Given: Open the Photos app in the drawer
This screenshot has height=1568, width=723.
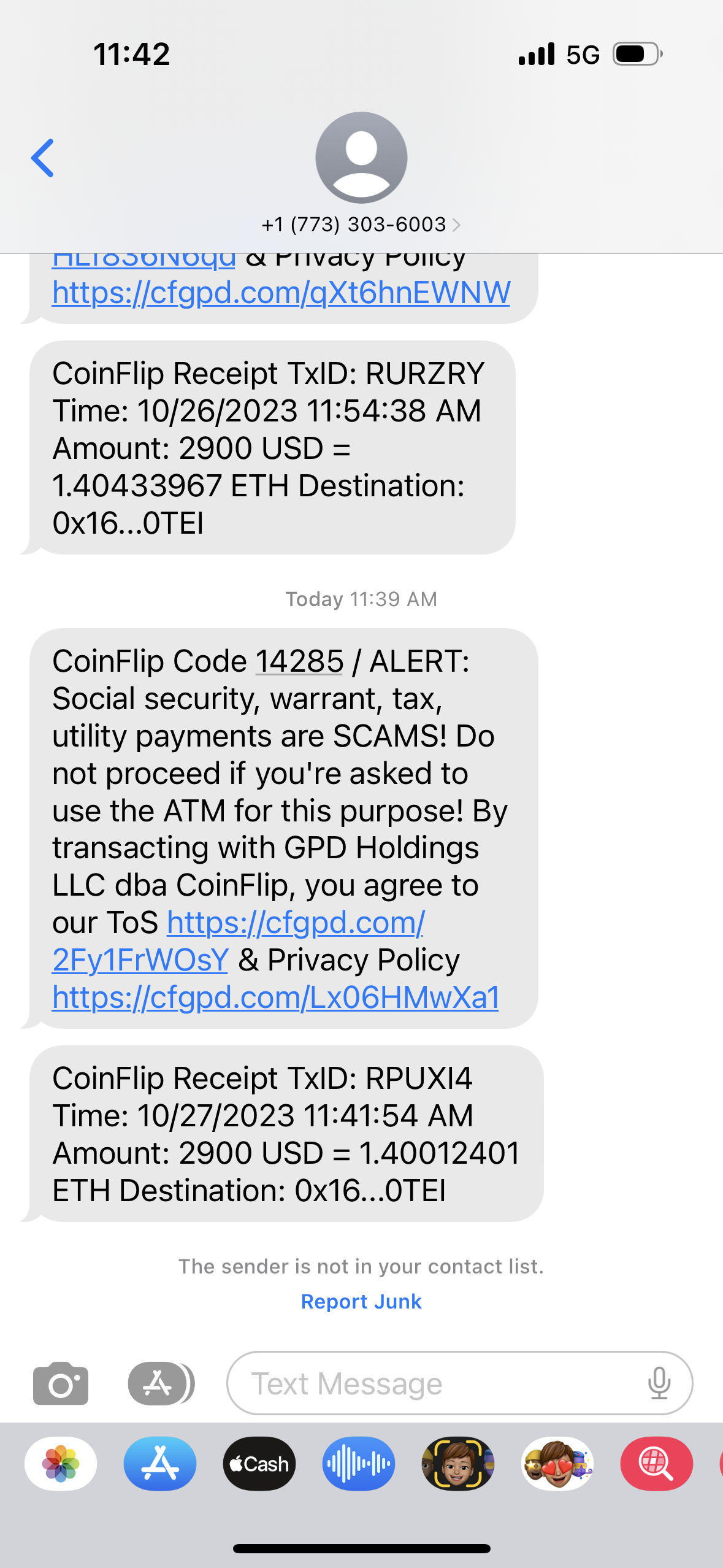Looking at the screenshot, I should click(61, 1464).
